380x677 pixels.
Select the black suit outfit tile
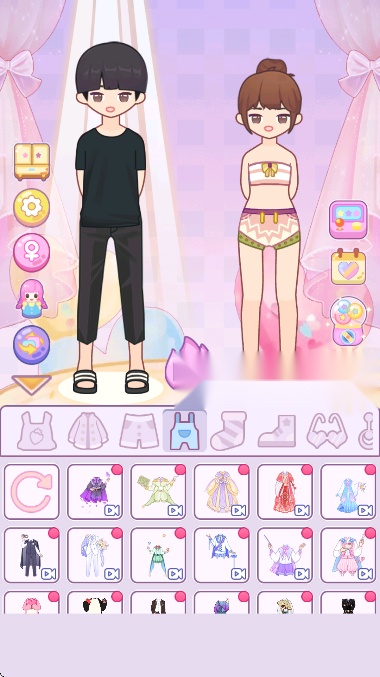(x=32, y=555)
